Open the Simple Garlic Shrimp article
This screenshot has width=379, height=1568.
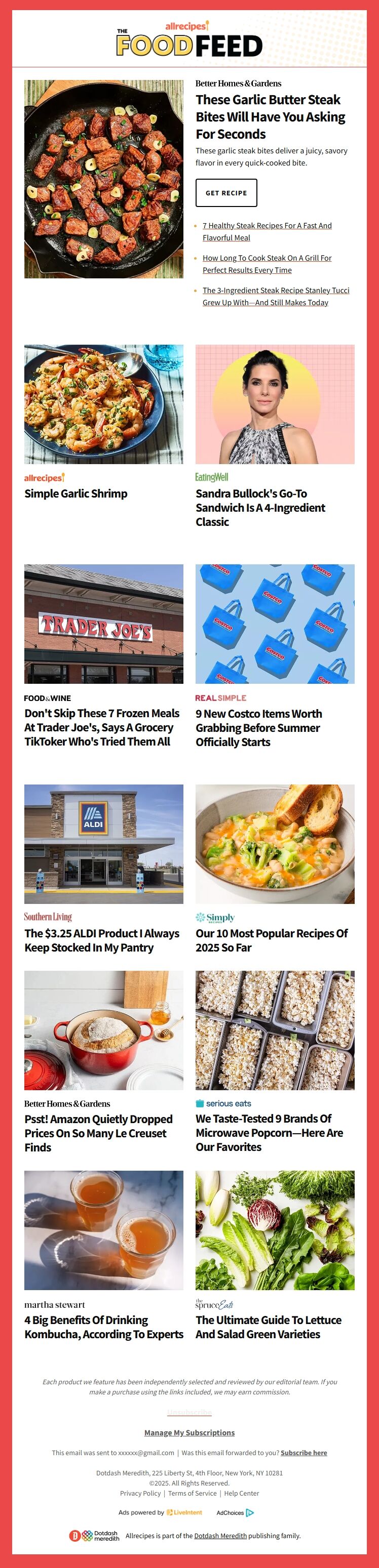pyautogui.click(x=75, y=493)
